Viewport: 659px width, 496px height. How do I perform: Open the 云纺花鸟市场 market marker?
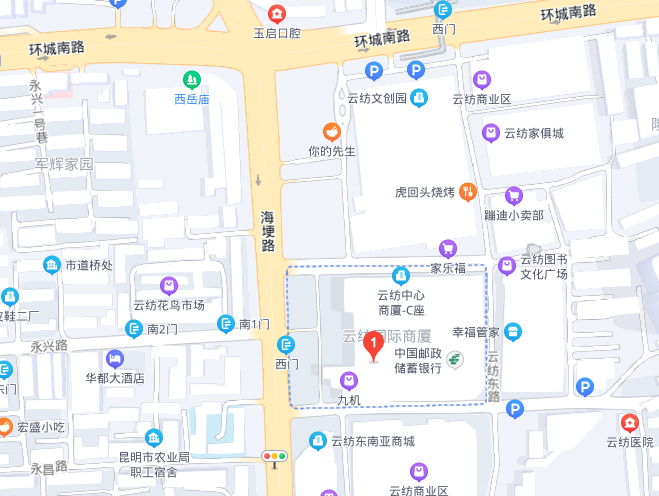[x=168, y=286]
